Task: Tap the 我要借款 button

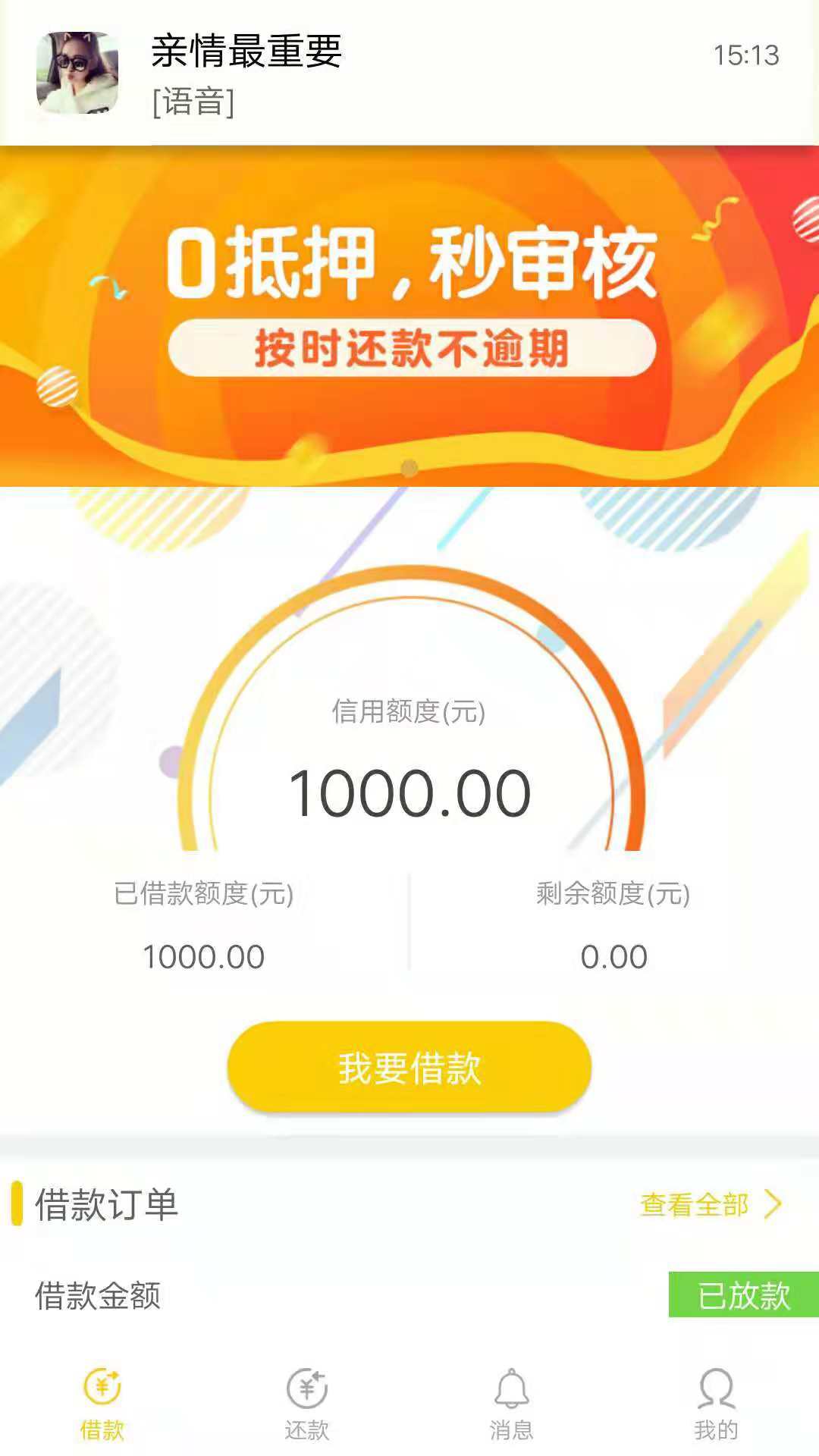Action: [x=409, y=1067]
